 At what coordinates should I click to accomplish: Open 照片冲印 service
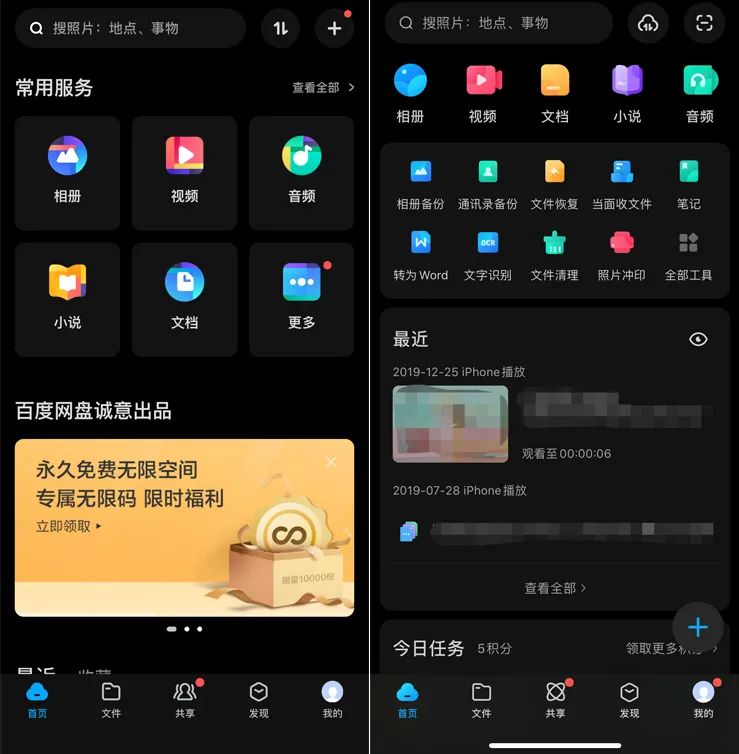tap(621, 254)
